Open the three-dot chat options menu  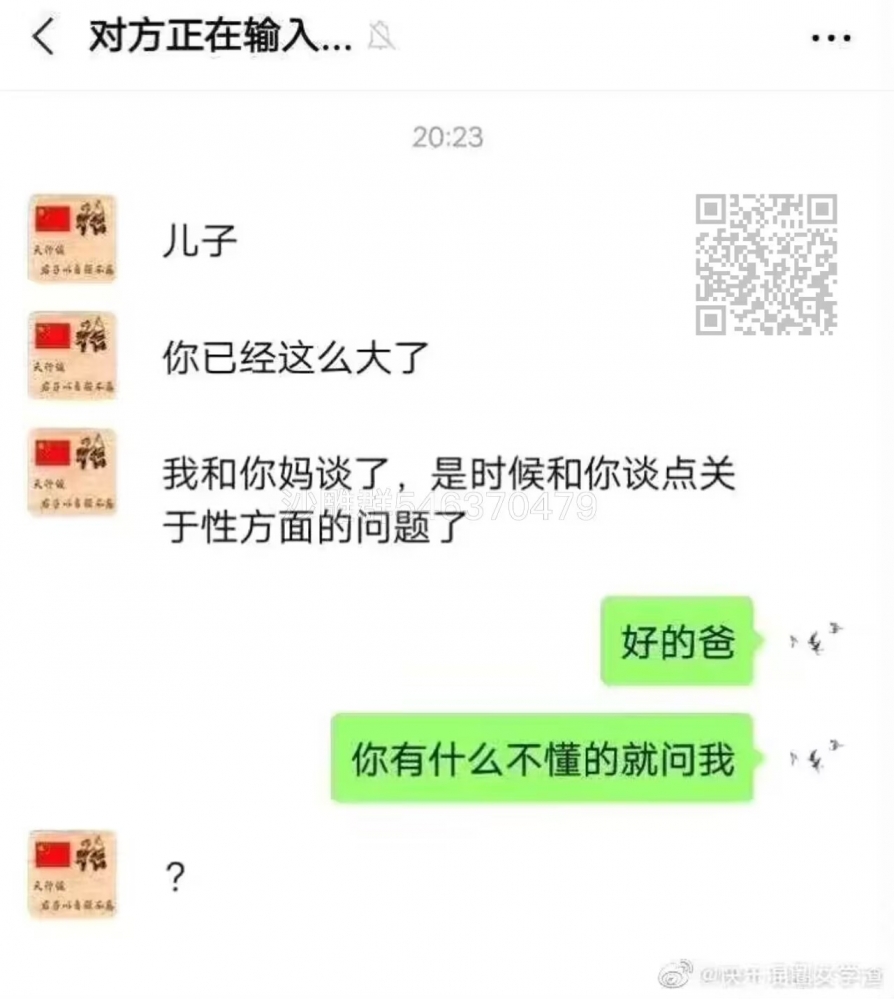[x=830, y=37]
